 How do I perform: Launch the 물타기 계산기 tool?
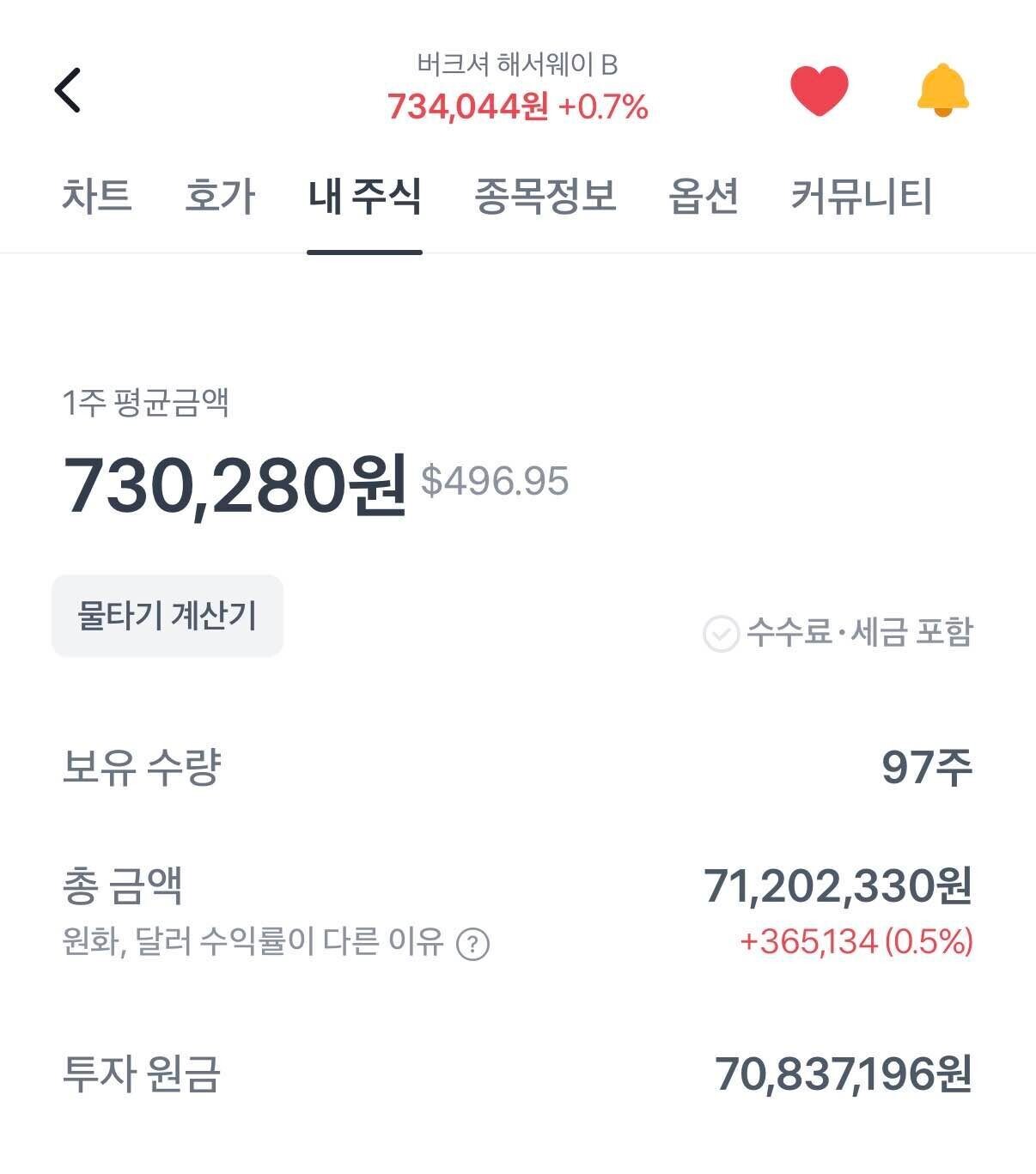coord(168,615)
